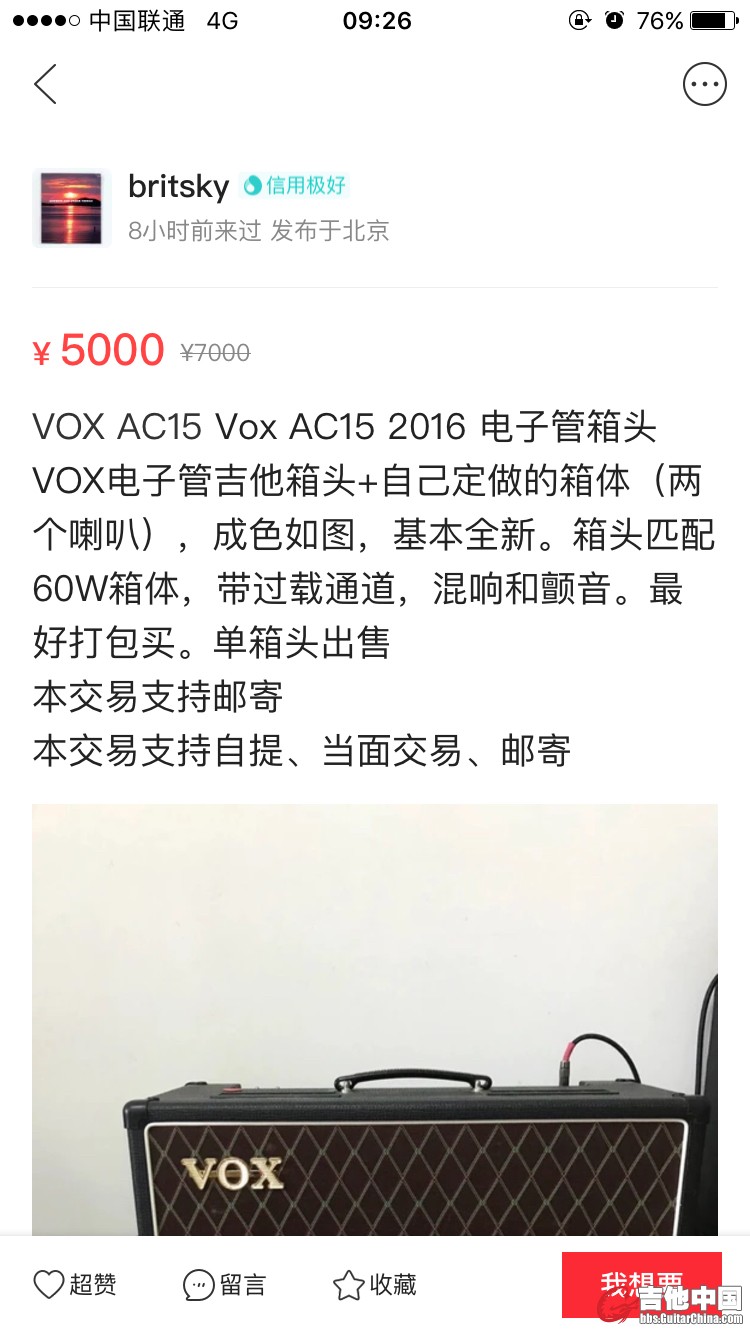This screenshot has width=750, height=1334.
Task: Open the VOX amplifier photo
Action: click(374, 1020)
